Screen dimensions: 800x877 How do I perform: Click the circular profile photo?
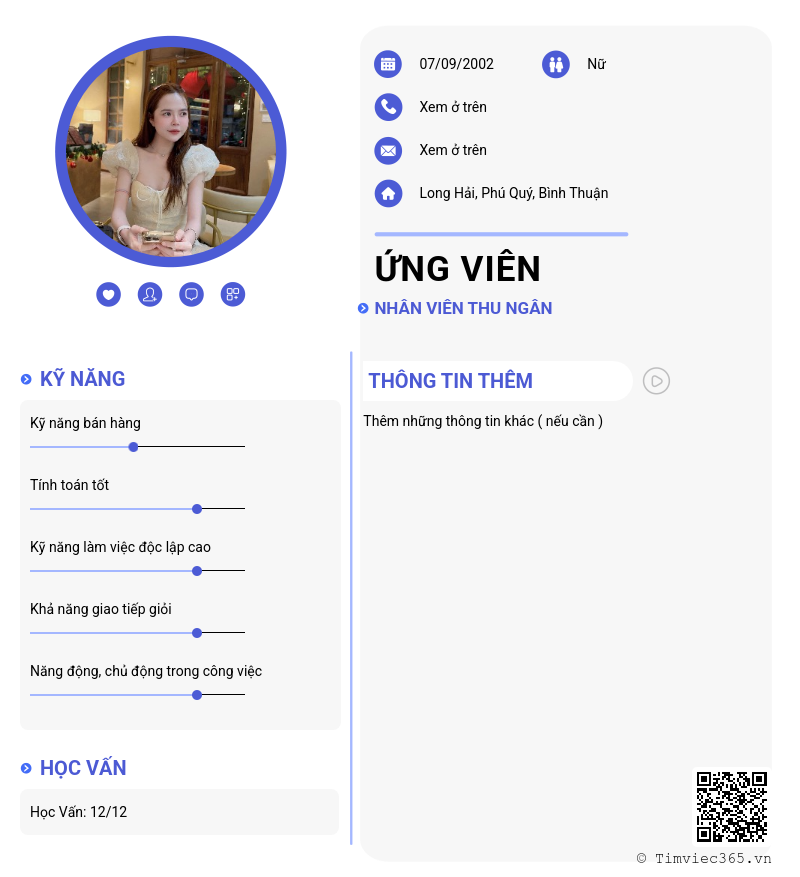click(171, 150)
